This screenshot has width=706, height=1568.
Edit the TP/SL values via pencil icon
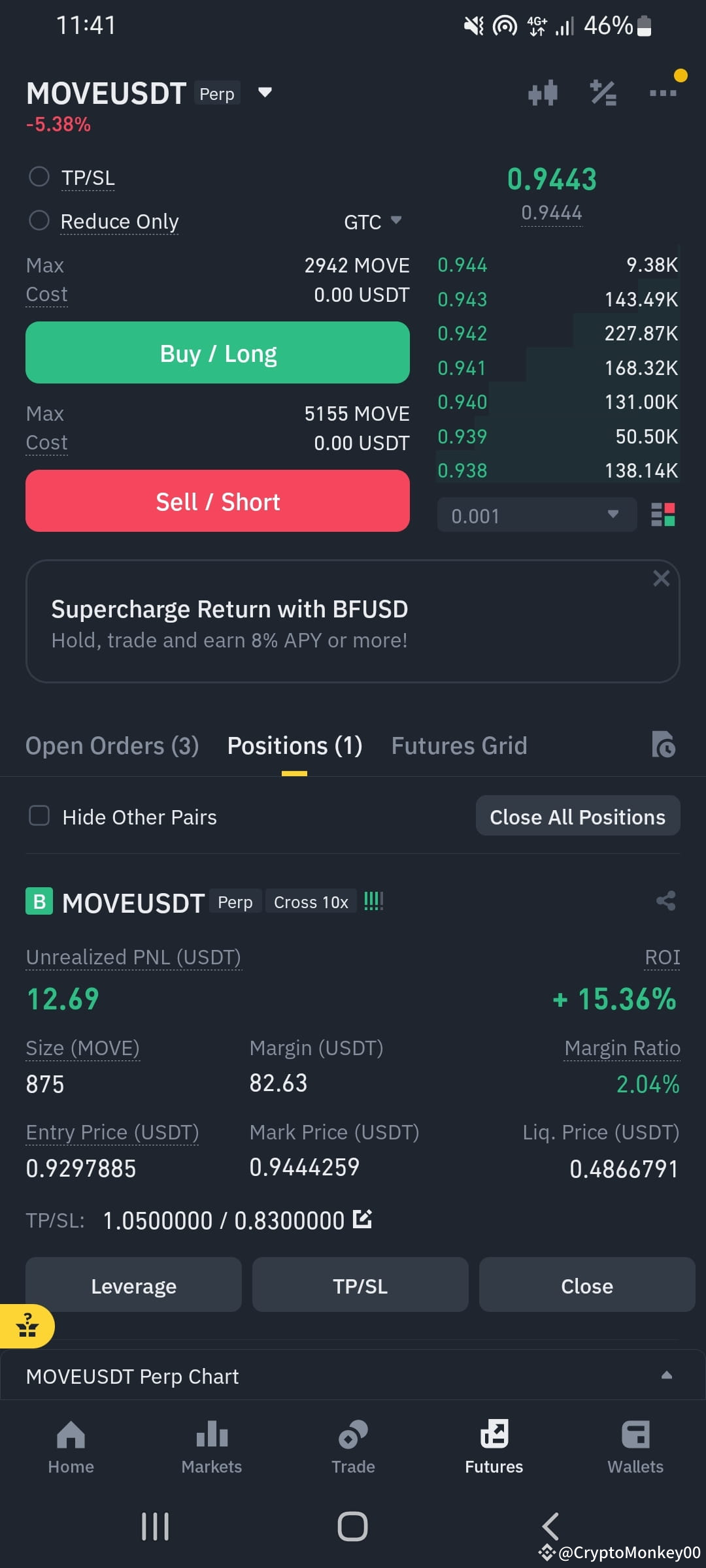click(x=361, y=1218)
